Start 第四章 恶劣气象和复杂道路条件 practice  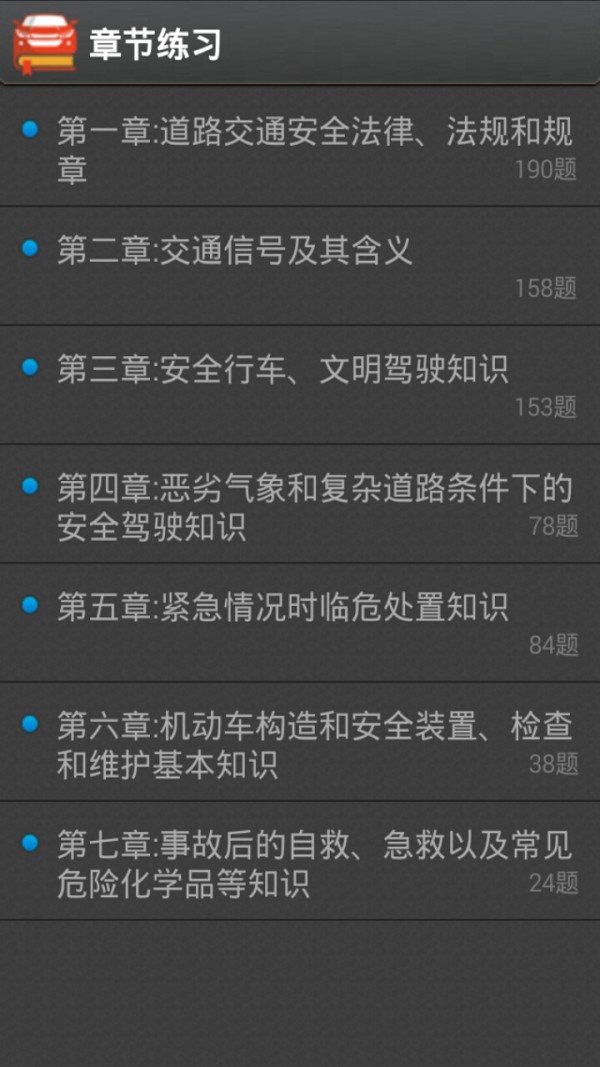pyautogui.click(x=300, y=505)
